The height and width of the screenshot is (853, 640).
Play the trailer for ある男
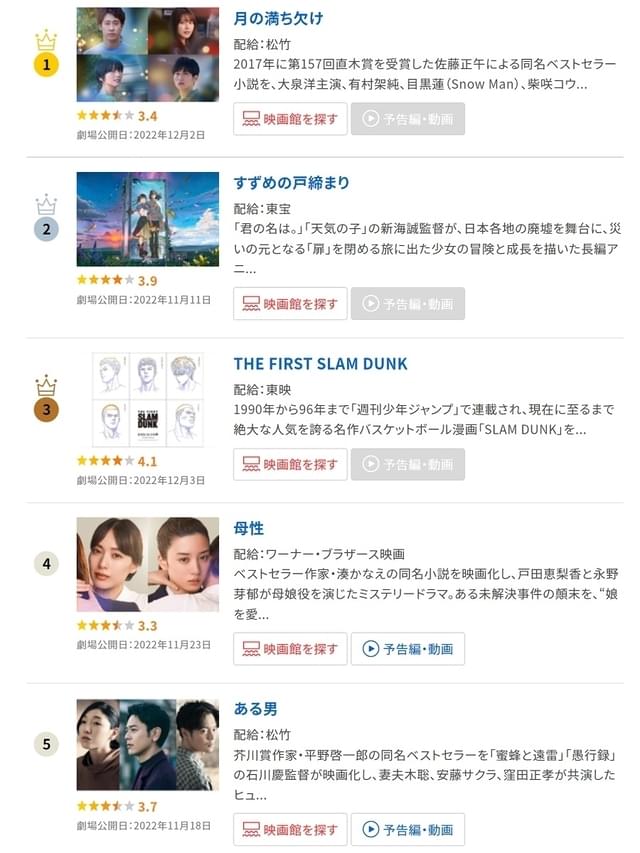[x=408, y=830]
